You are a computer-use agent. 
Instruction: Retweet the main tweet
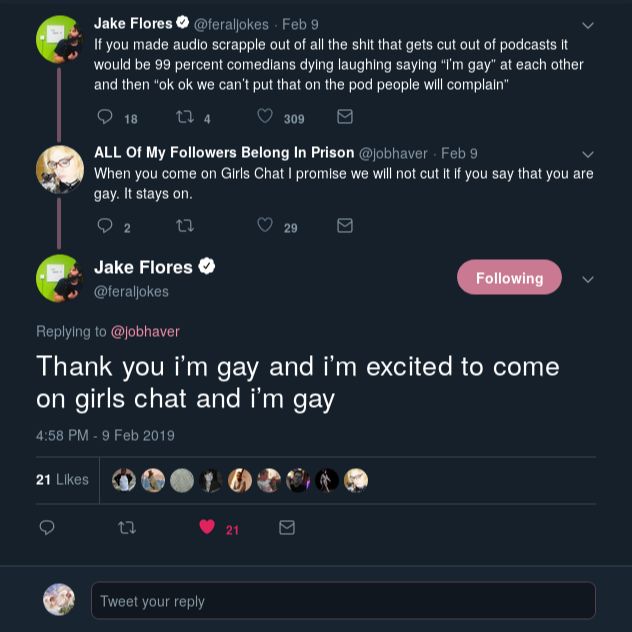(126, 527)
